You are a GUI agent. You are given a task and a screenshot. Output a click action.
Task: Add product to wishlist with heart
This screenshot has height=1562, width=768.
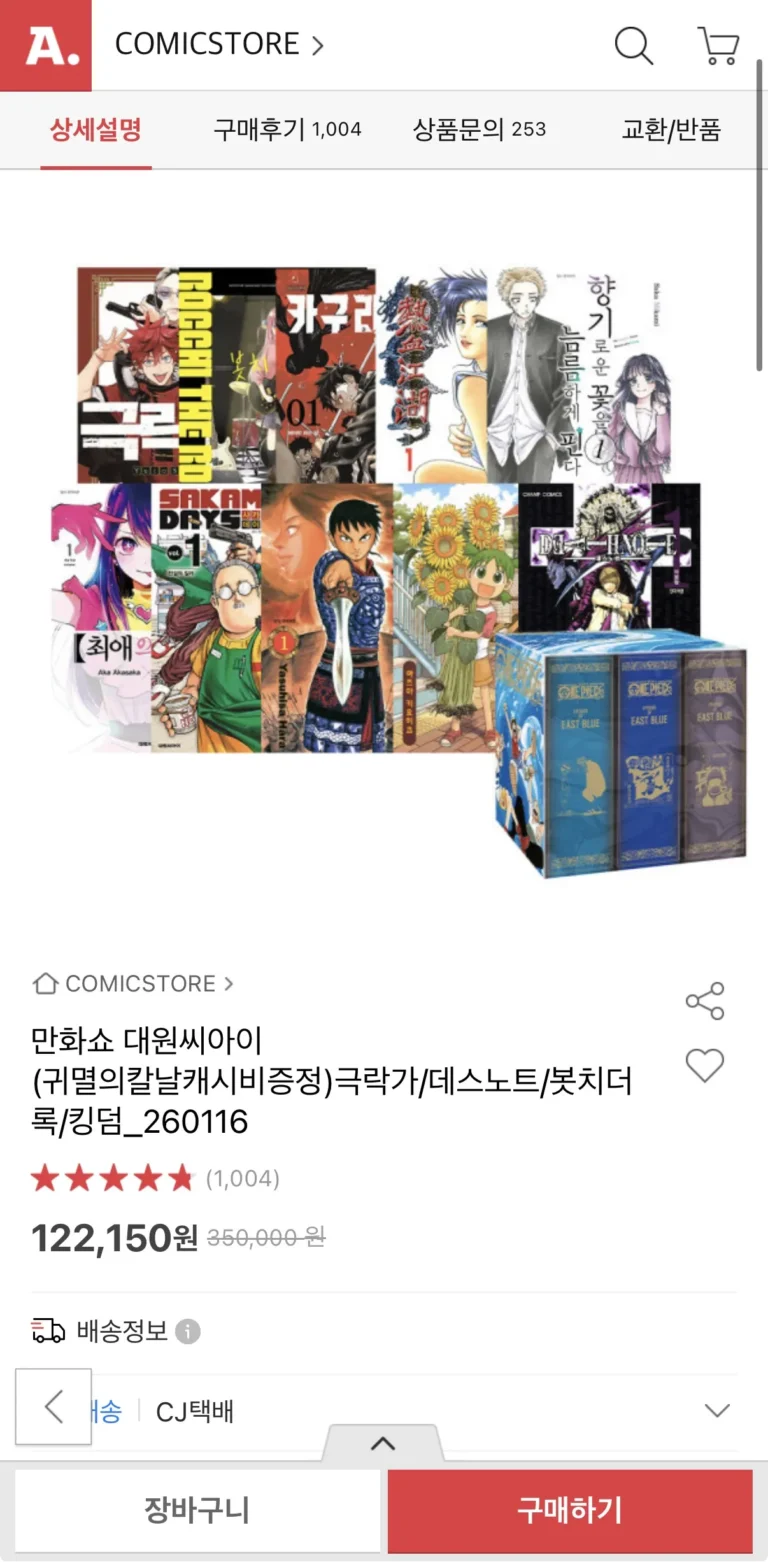click(x=704, y=1065)
